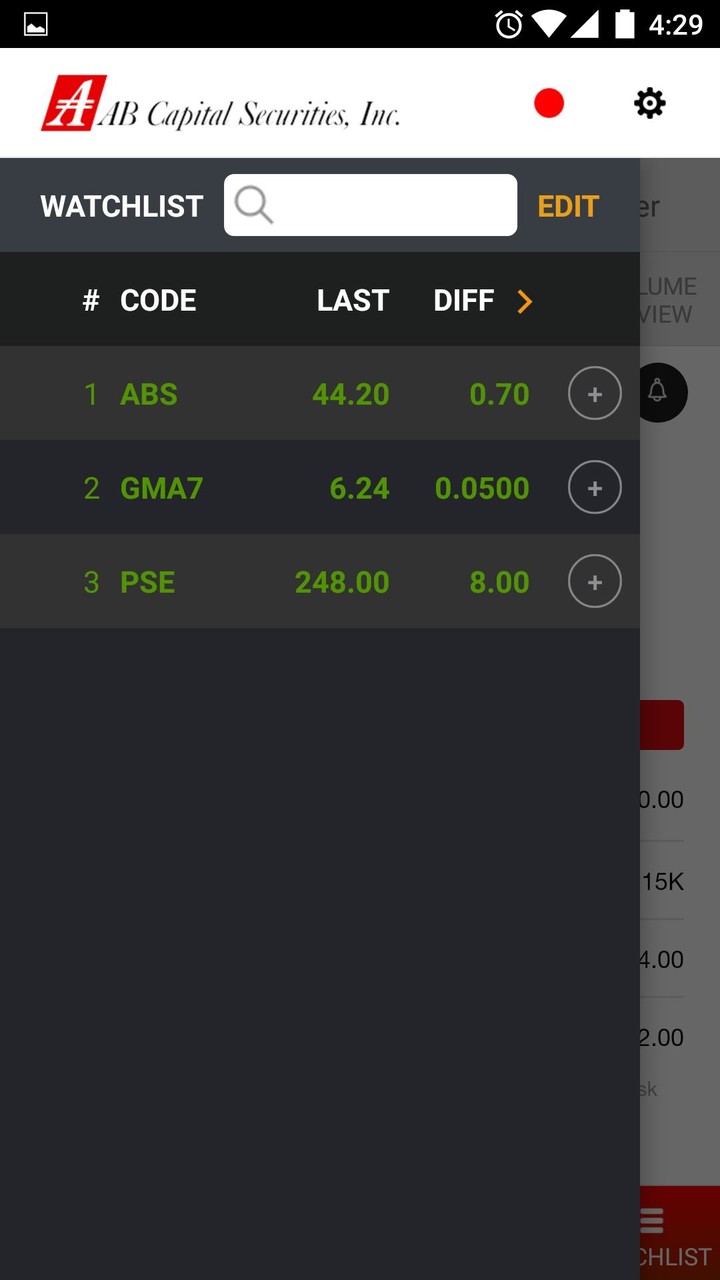Tap the plus icon beside ABS
Image resolution: width=720 pixels, height=1280 pixels.
click(x=594, y=393)
